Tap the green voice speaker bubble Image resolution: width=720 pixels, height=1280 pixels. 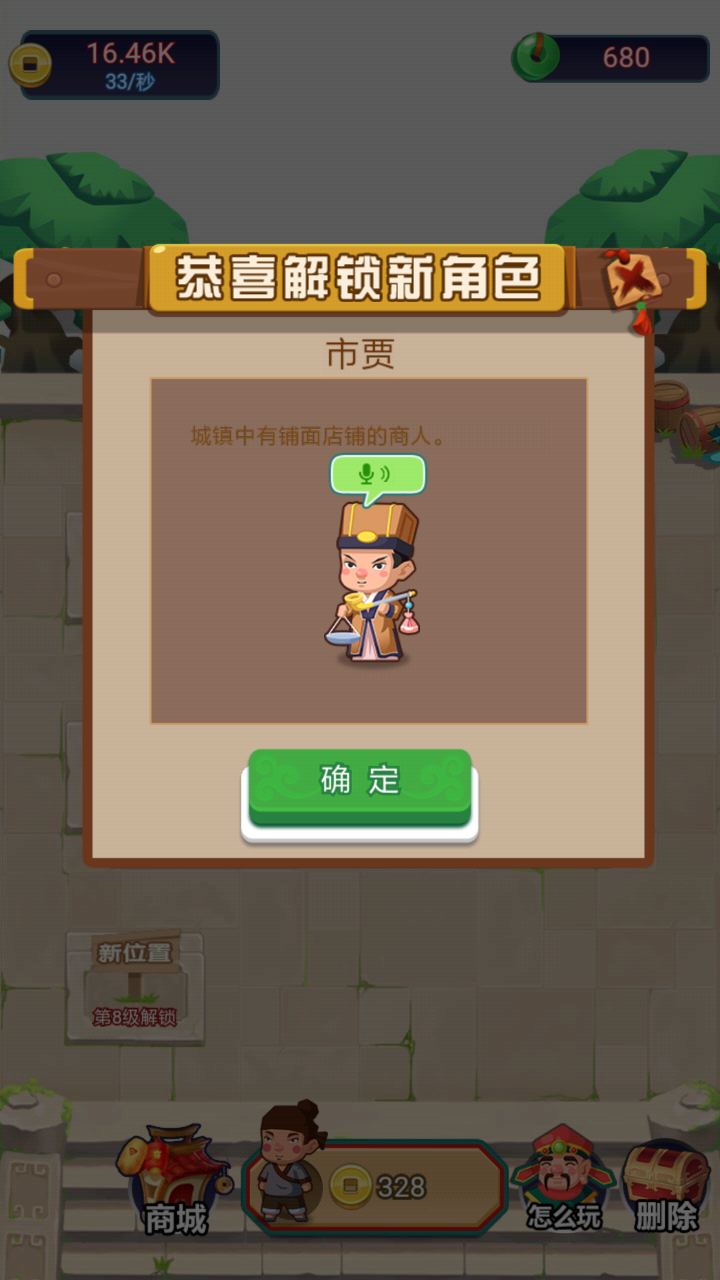[377, 475]
